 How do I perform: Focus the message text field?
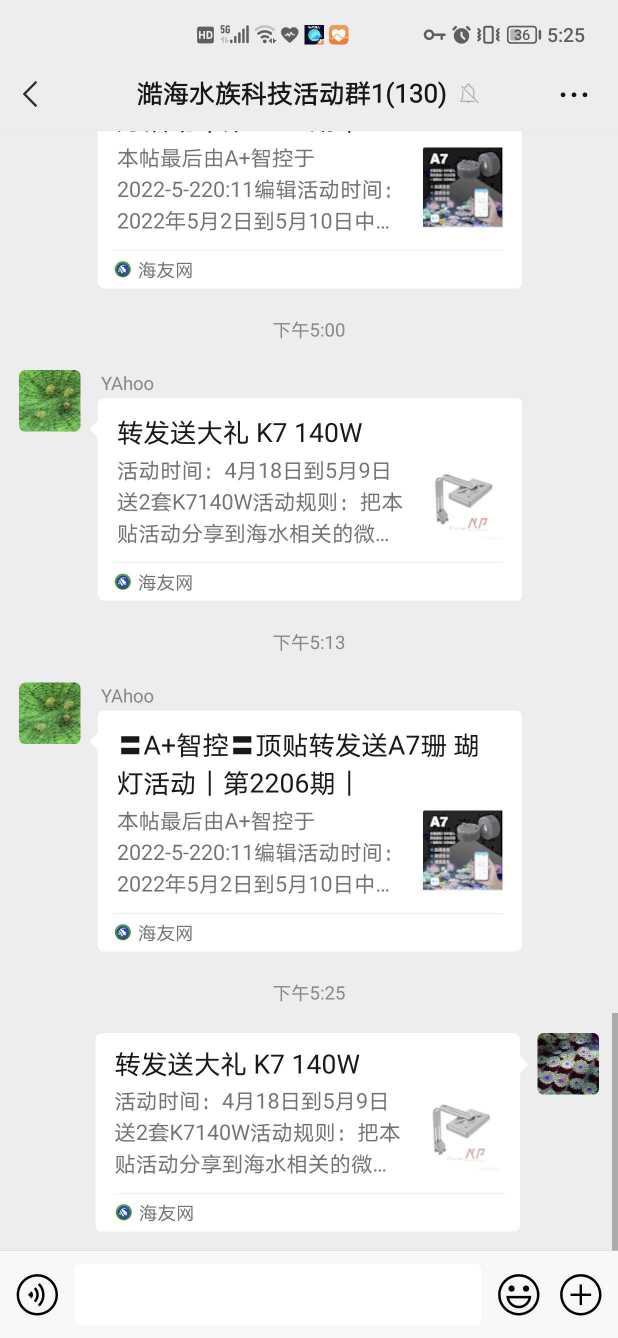pos(277,1295)
